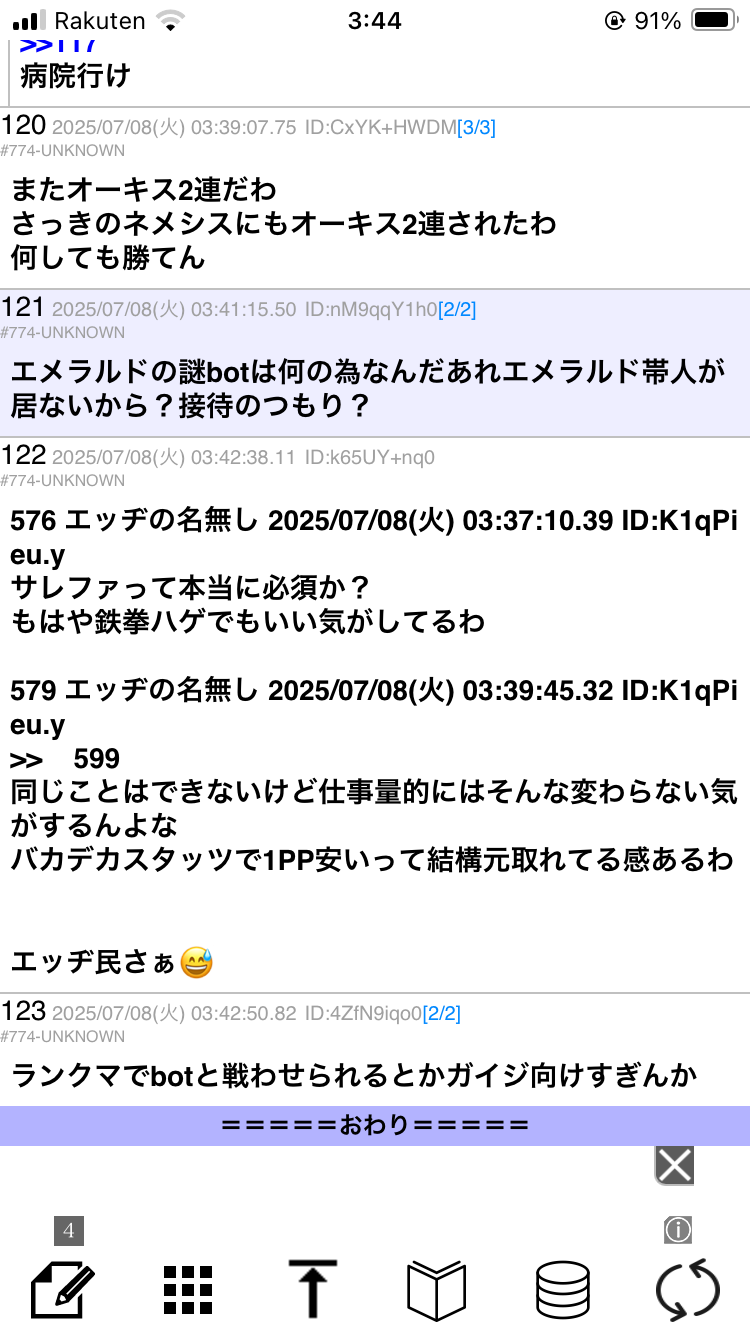This screenshot has width=750, height=1334.
Task: Jump to top with the up arrow
Action: 313,1290
